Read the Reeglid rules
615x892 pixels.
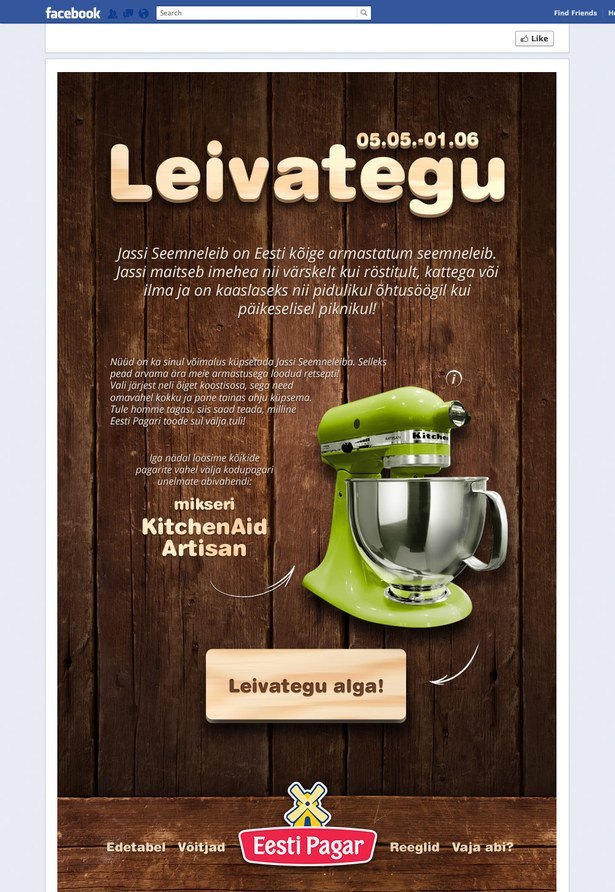pos(414,847)
